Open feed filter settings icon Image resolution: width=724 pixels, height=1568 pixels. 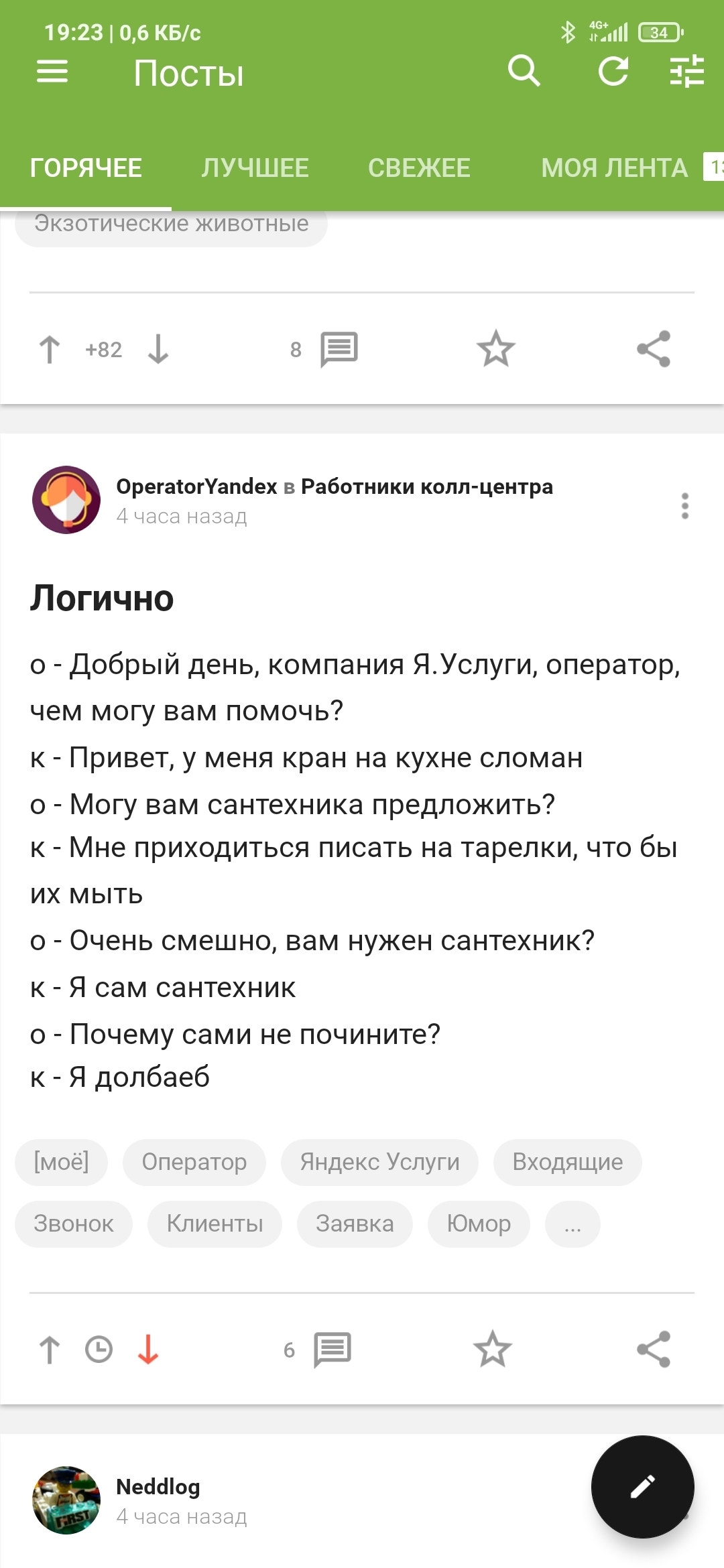(x=687, y=71)
